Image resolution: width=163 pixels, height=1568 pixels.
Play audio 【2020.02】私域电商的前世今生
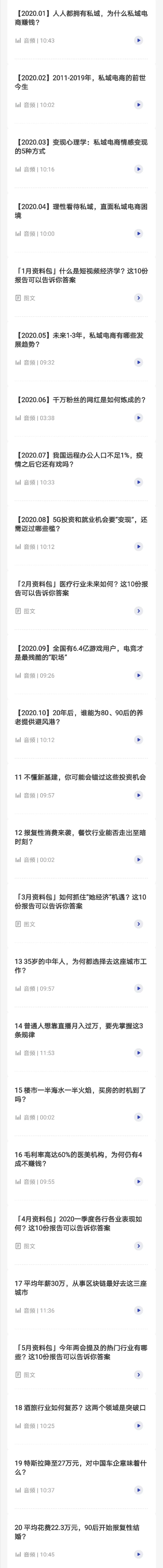click(139, 105)
